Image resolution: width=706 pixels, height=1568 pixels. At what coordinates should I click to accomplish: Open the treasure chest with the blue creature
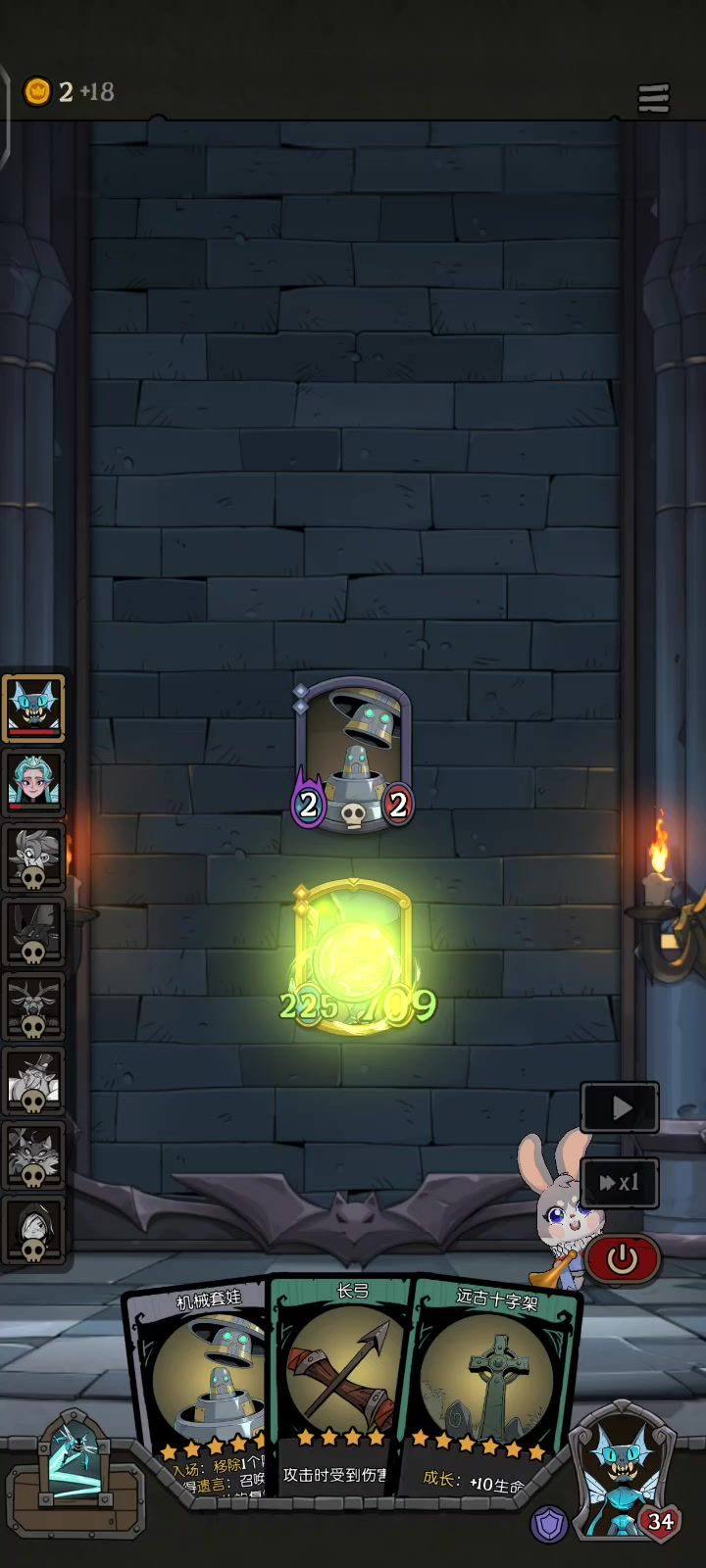click(75, 1467)
